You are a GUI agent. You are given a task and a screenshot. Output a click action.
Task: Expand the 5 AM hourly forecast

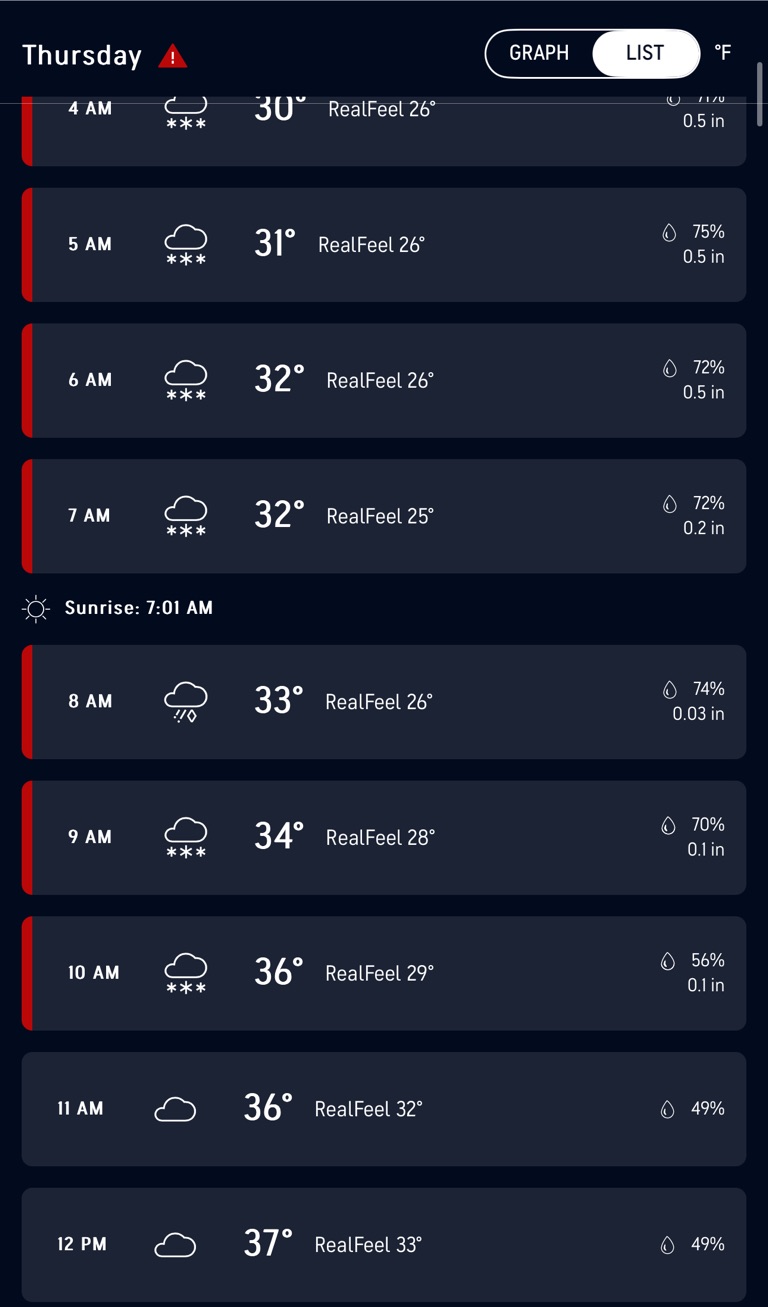click(384, 244)
